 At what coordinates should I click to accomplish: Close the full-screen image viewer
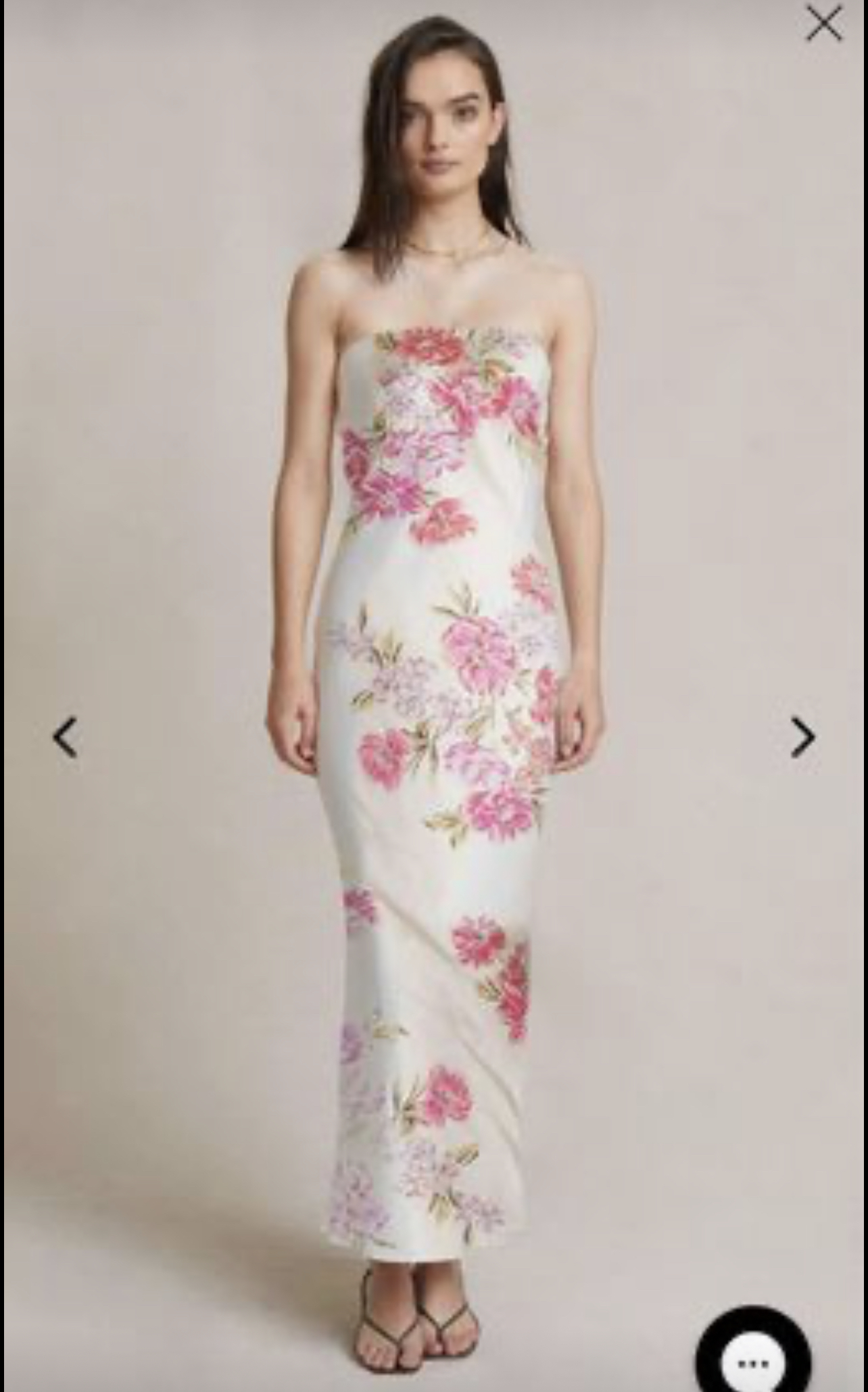click(824, 24)
